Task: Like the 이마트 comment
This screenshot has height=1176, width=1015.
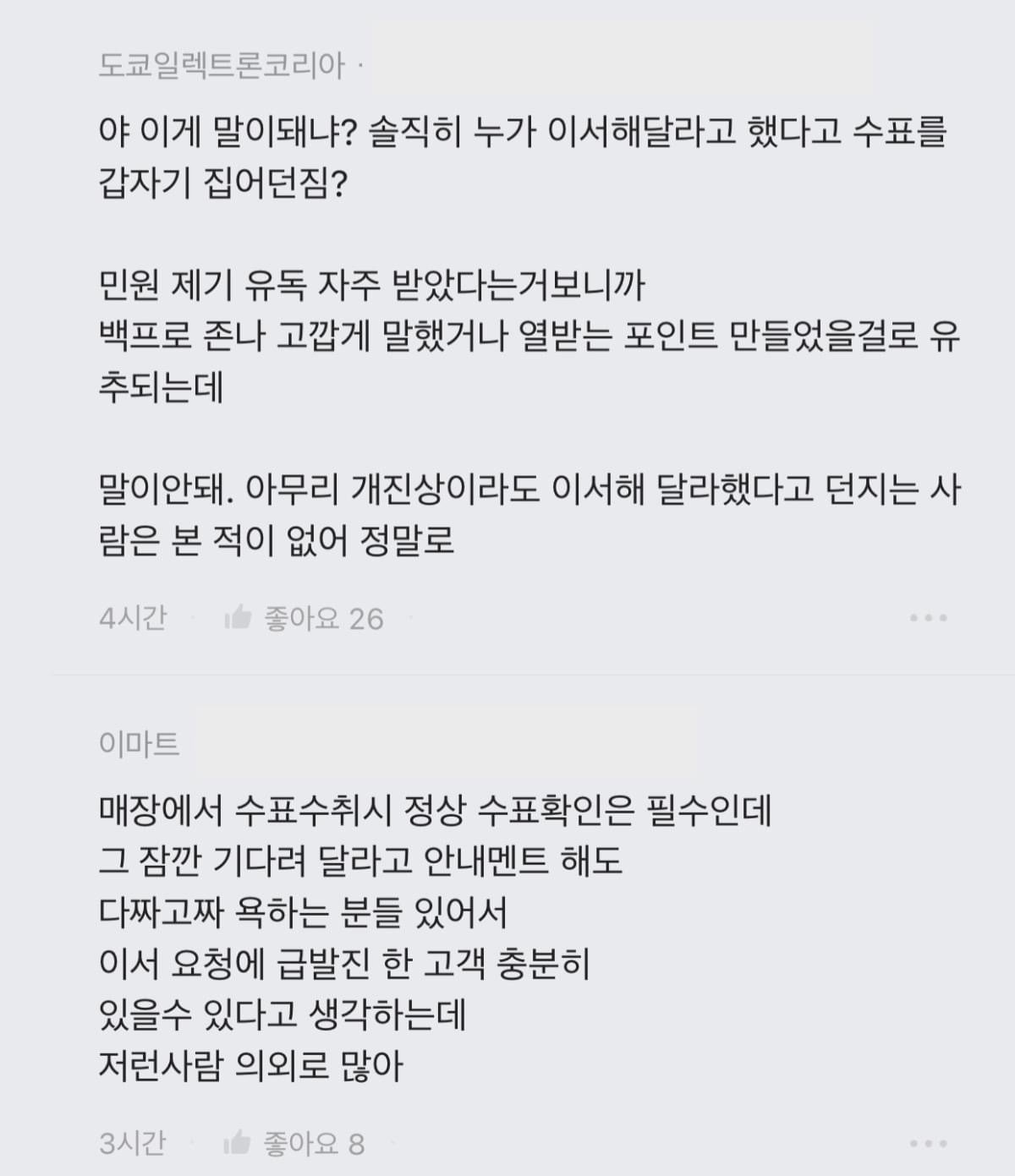Action: [x=238, y=1144]
